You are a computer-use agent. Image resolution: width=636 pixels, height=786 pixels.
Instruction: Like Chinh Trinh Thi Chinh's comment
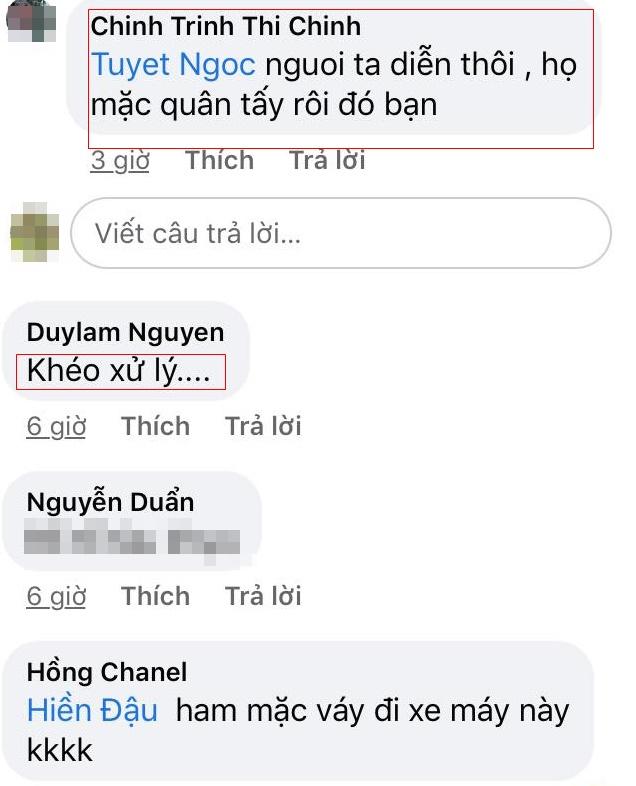pyautogui.click(x=219, y=160)
